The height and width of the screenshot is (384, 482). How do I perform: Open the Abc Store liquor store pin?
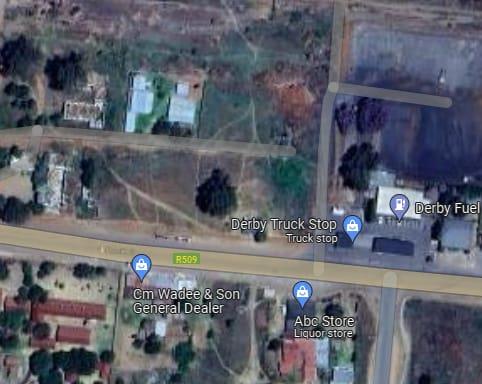[x=302, y=294]
